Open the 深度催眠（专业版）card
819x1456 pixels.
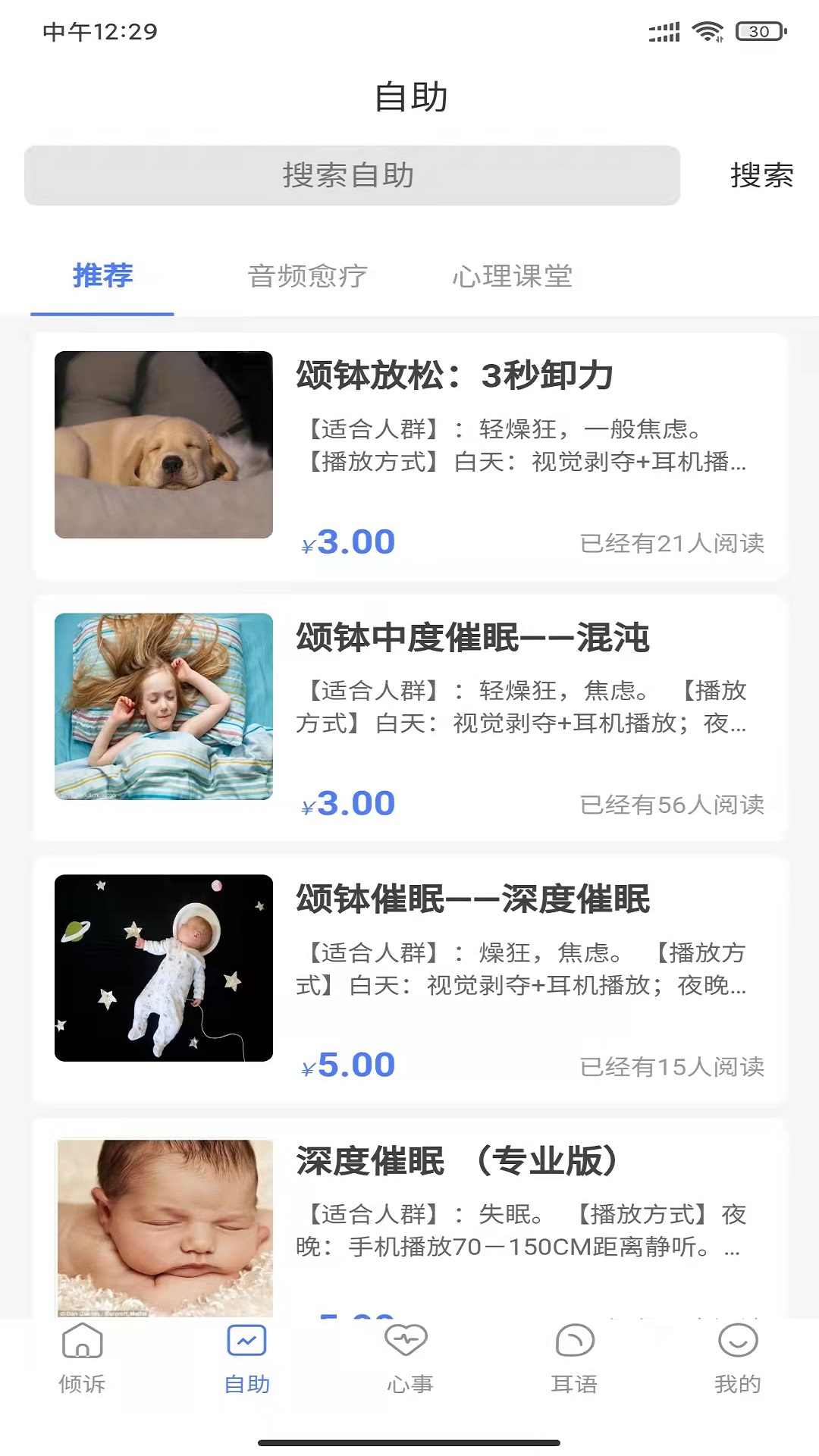pyautogui.click(x=410, y=1221)
